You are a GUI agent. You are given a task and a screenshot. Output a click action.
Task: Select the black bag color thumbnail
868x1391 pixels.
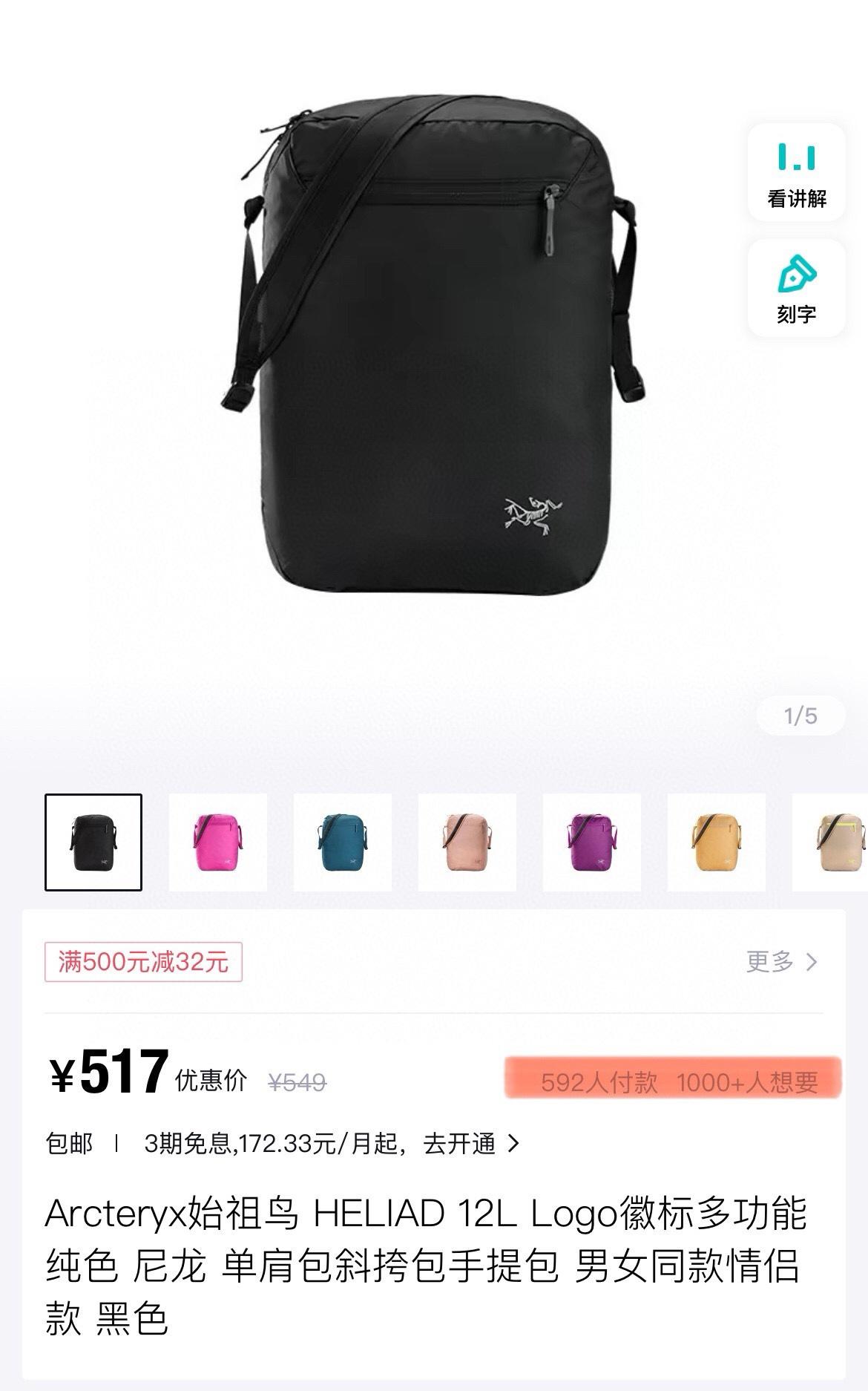point(93,842)
